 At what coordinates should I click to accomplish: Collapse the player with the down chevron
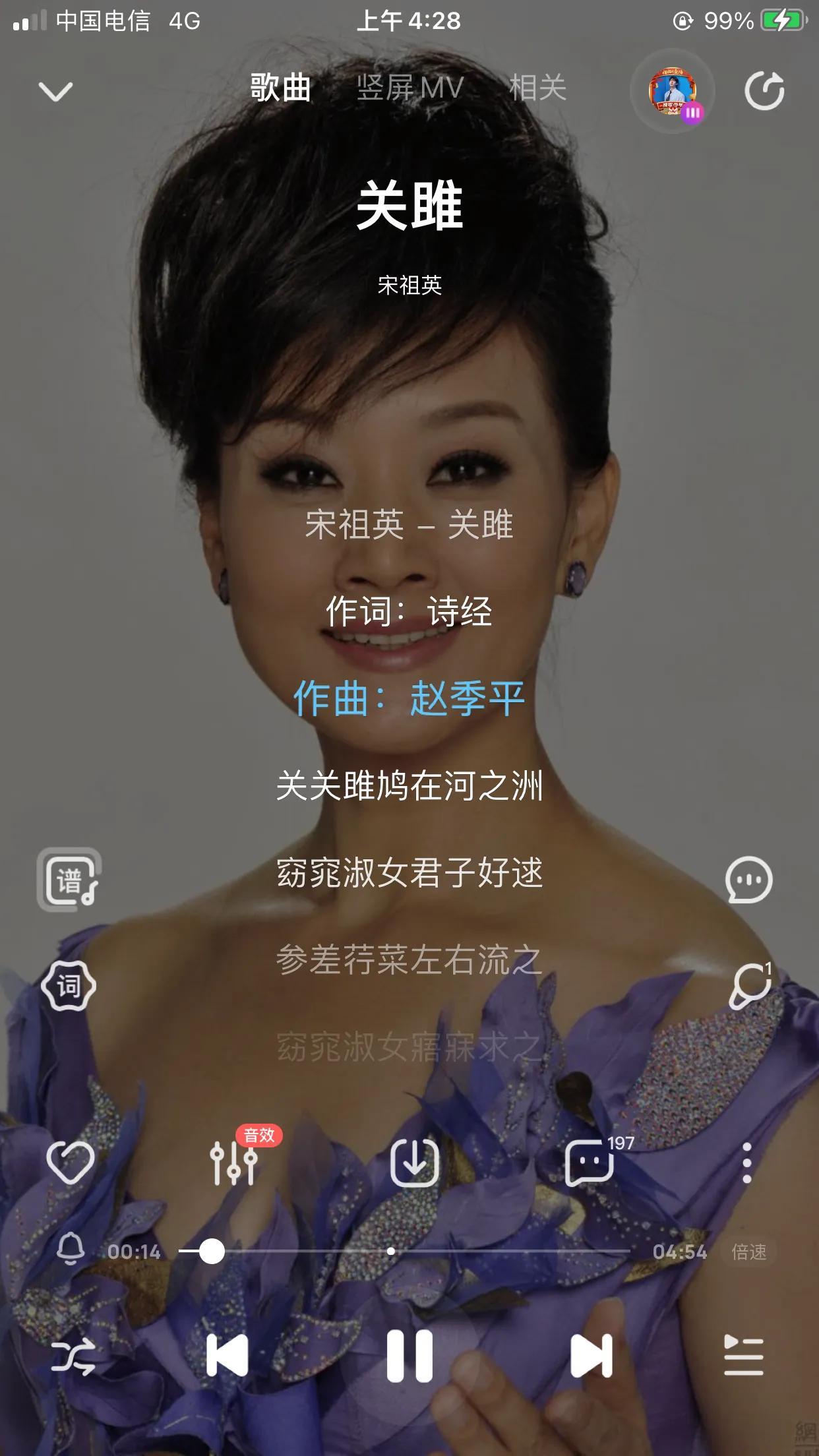click(55, 91)
